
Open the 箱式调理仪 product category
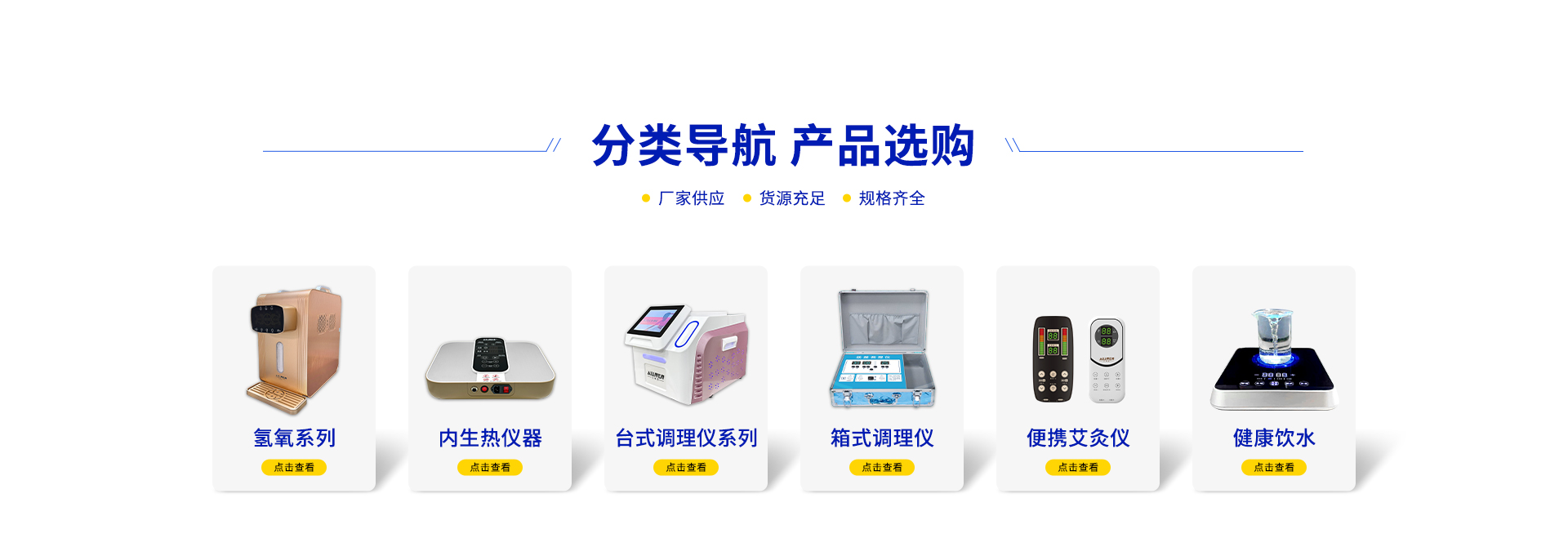pyautogui.click(x=882, y=378)
